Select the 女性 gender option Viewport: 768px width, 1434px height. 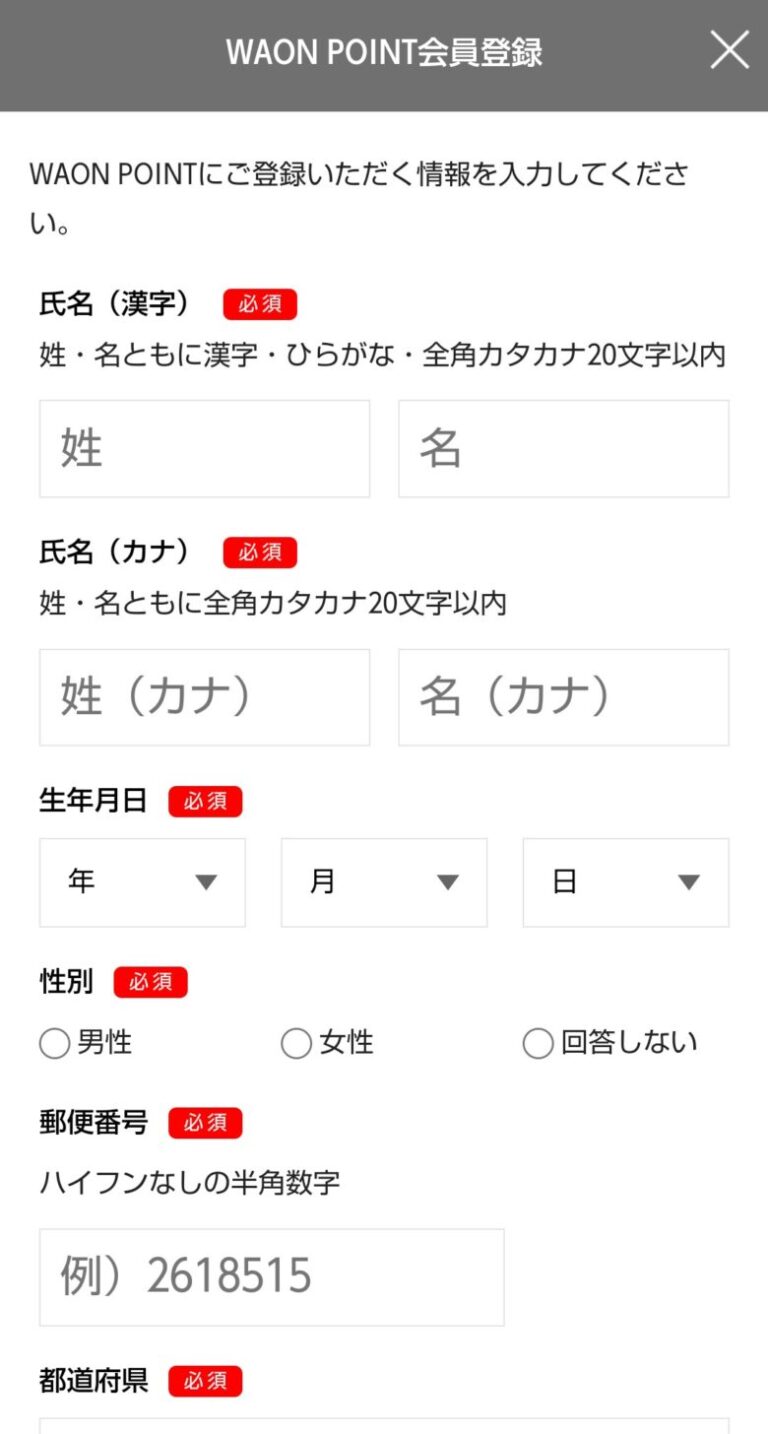pyautogui.click(x=296, y=1042)
